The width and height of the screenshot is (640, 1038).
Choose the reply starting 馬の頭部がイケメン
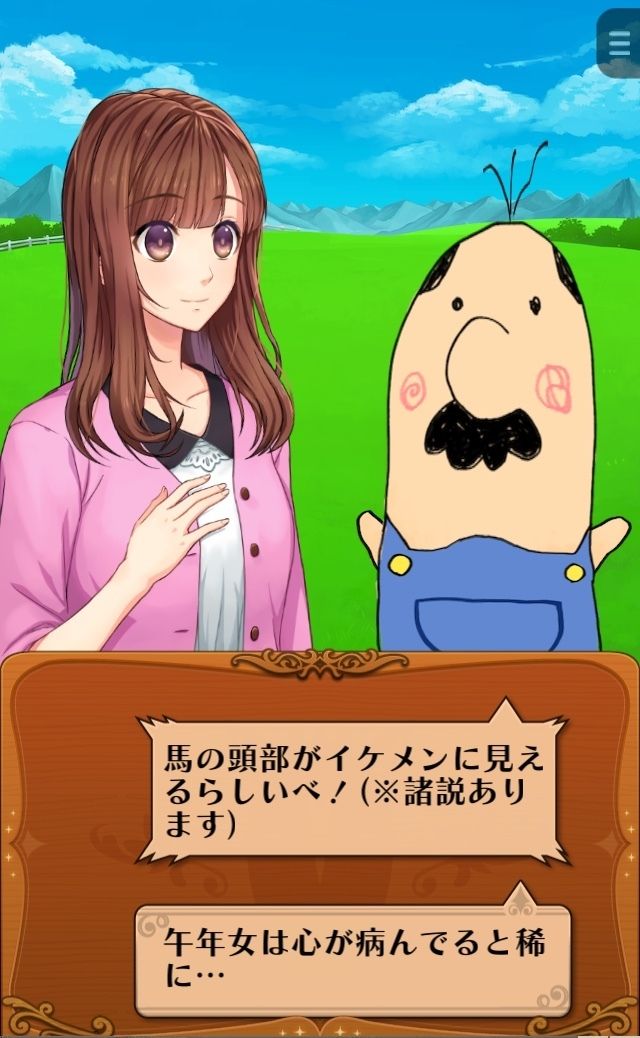tap(352, 789)
